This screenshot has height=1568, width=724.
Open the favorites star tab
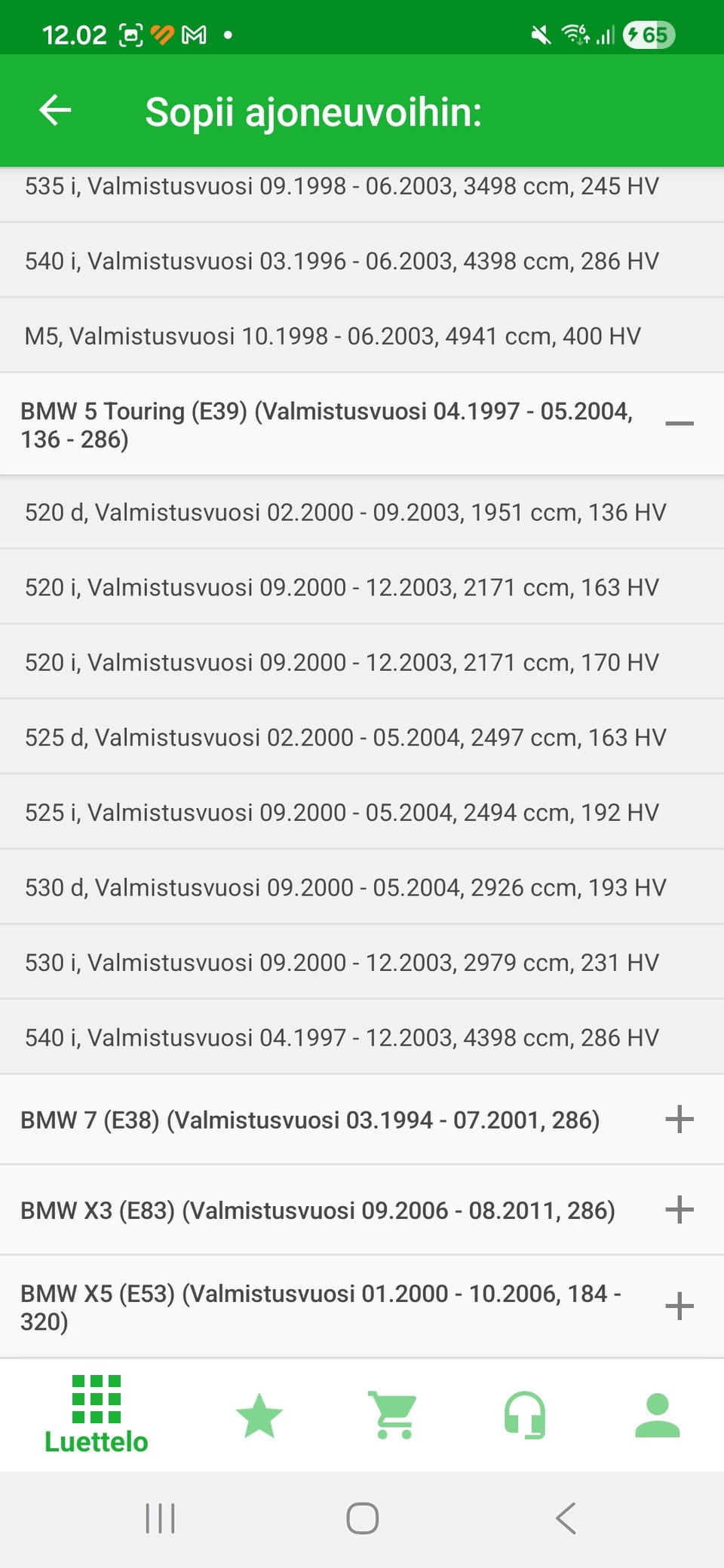point(259,1415)
